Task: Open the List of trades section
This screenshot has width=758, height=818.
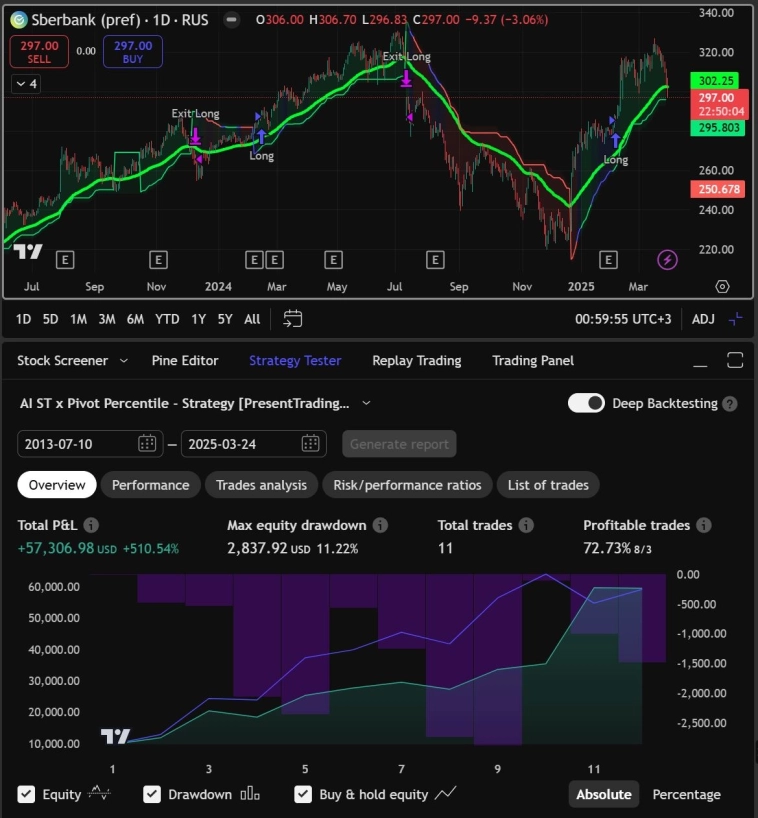Action: [548, 485]
